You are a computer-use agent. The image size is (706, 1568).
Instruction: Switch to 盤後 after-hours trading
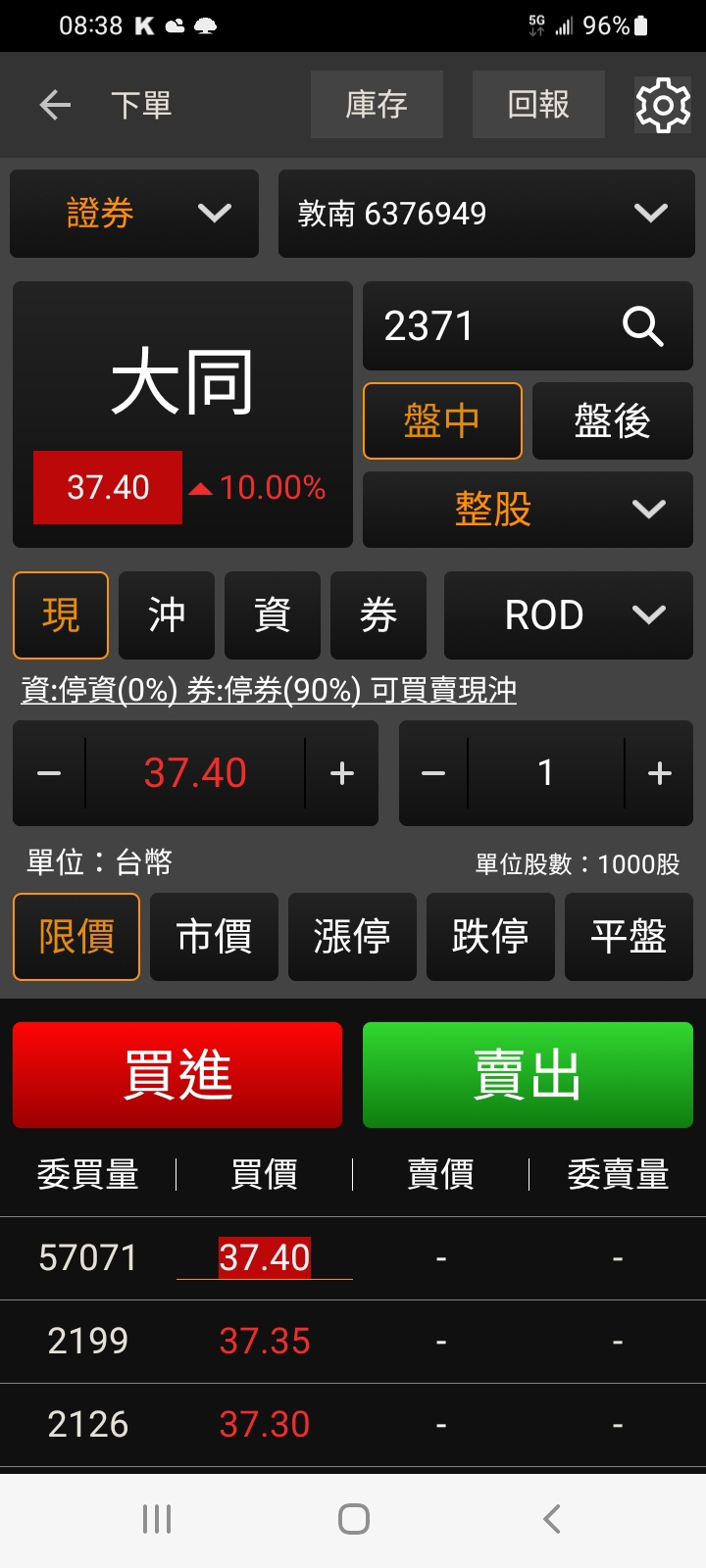pos(612,421)
